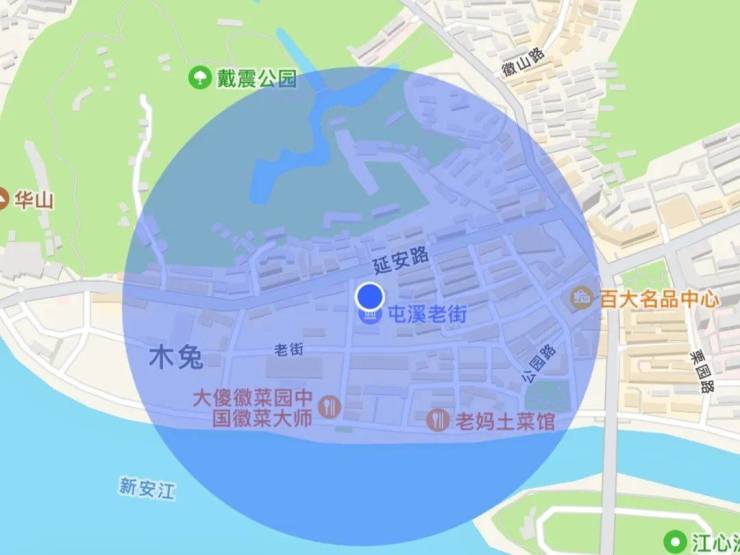Screen dimensions: 740x555
Task: Tap the blue current location dot
Action: click(x=371, y=295)
